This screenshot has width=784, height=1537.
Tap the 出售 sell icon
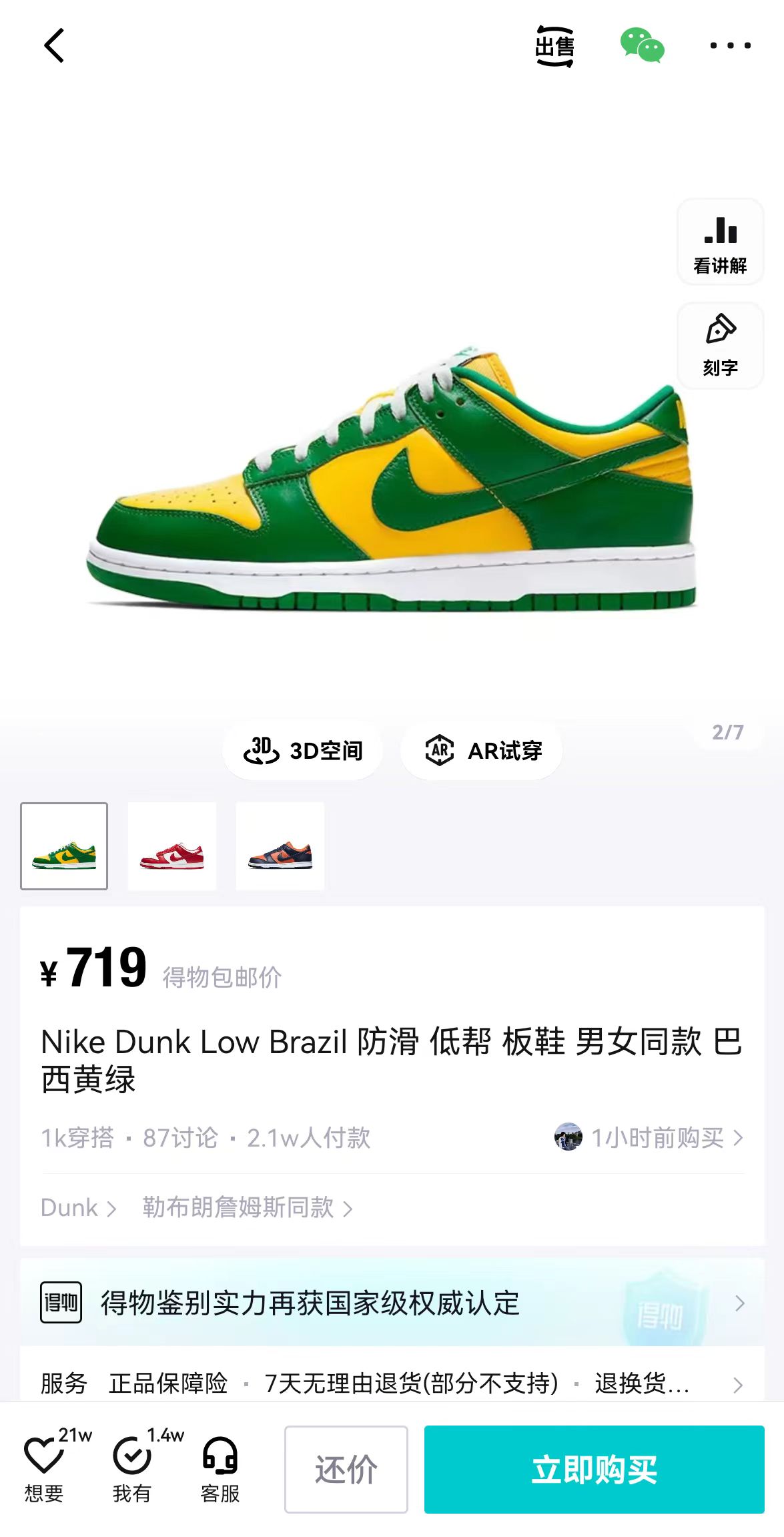(x=554, y=46)
